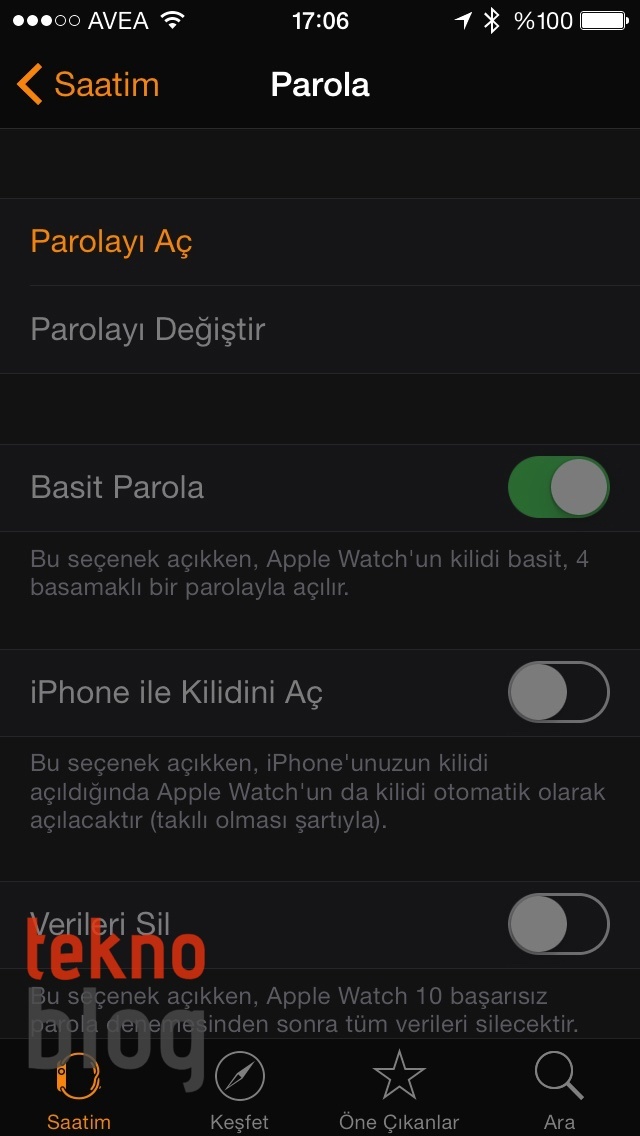
Task: Tap Parolayı Aç to enable passcode
Action: click(x=111, y=242)
